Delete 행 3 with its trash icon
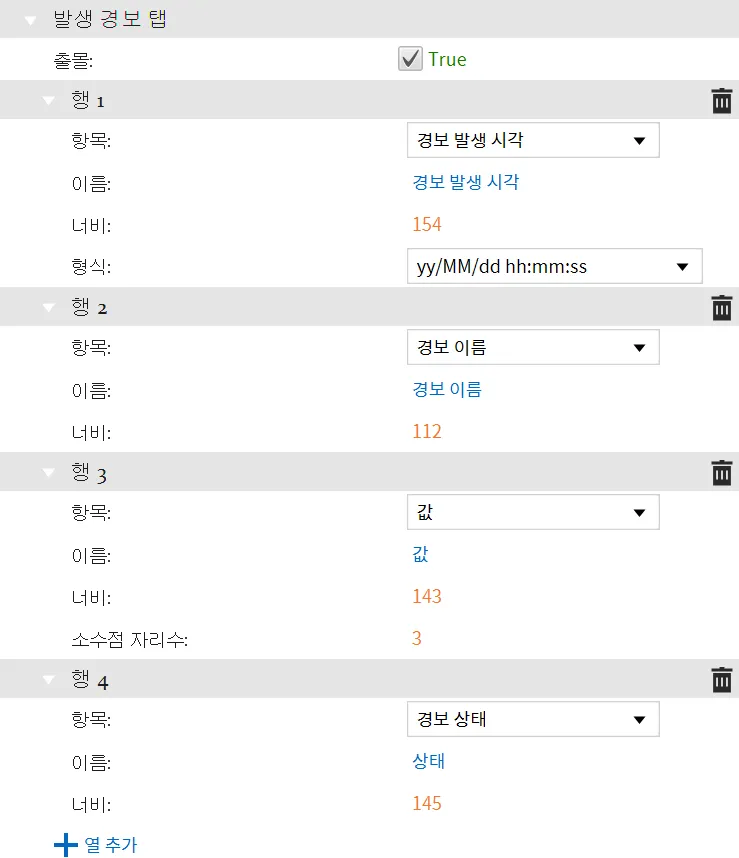The width and height of the screenshot is (739, 858). pos(721,473)
